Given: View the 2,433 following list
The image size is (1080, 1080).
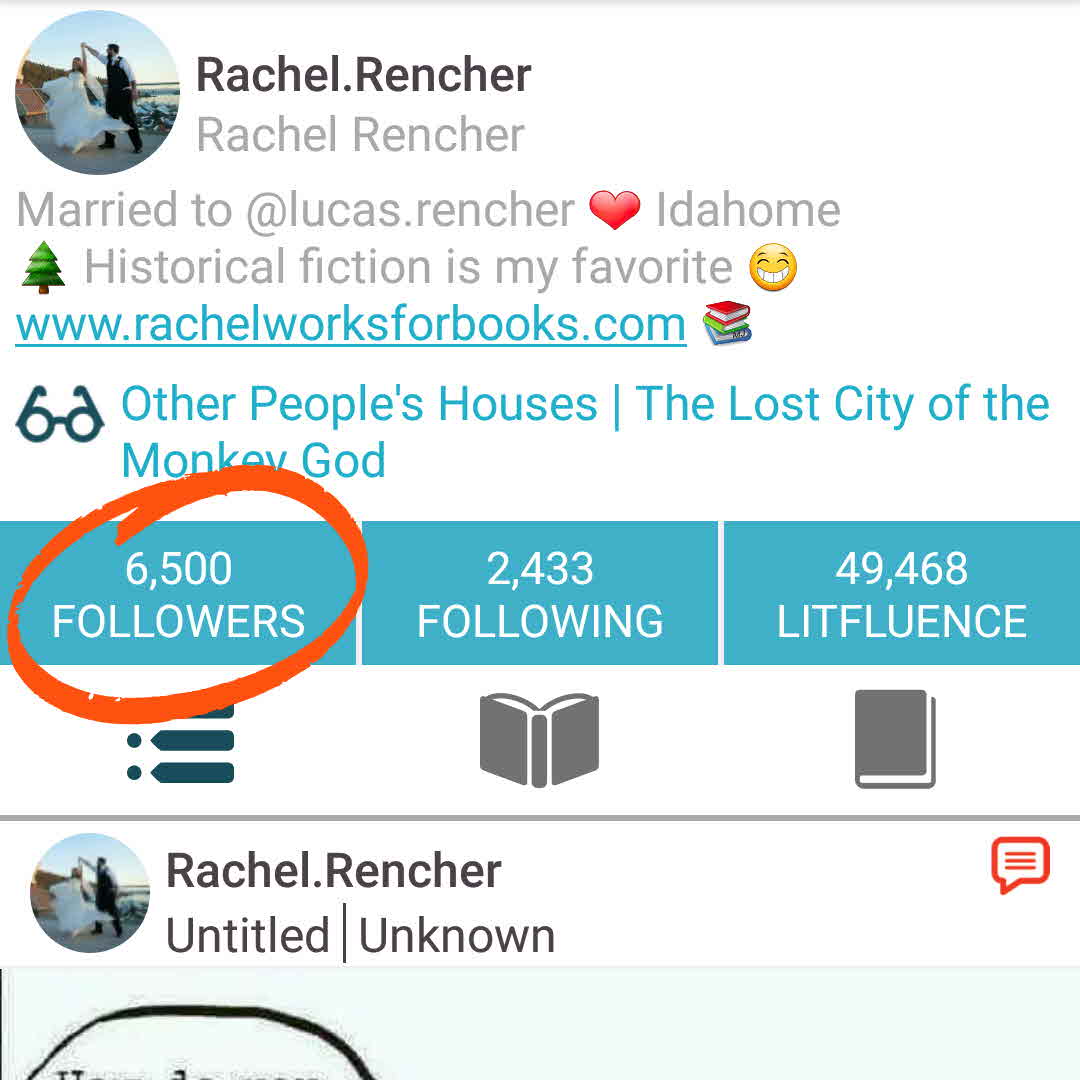Looking at the screenshot, I should [540, 594].
